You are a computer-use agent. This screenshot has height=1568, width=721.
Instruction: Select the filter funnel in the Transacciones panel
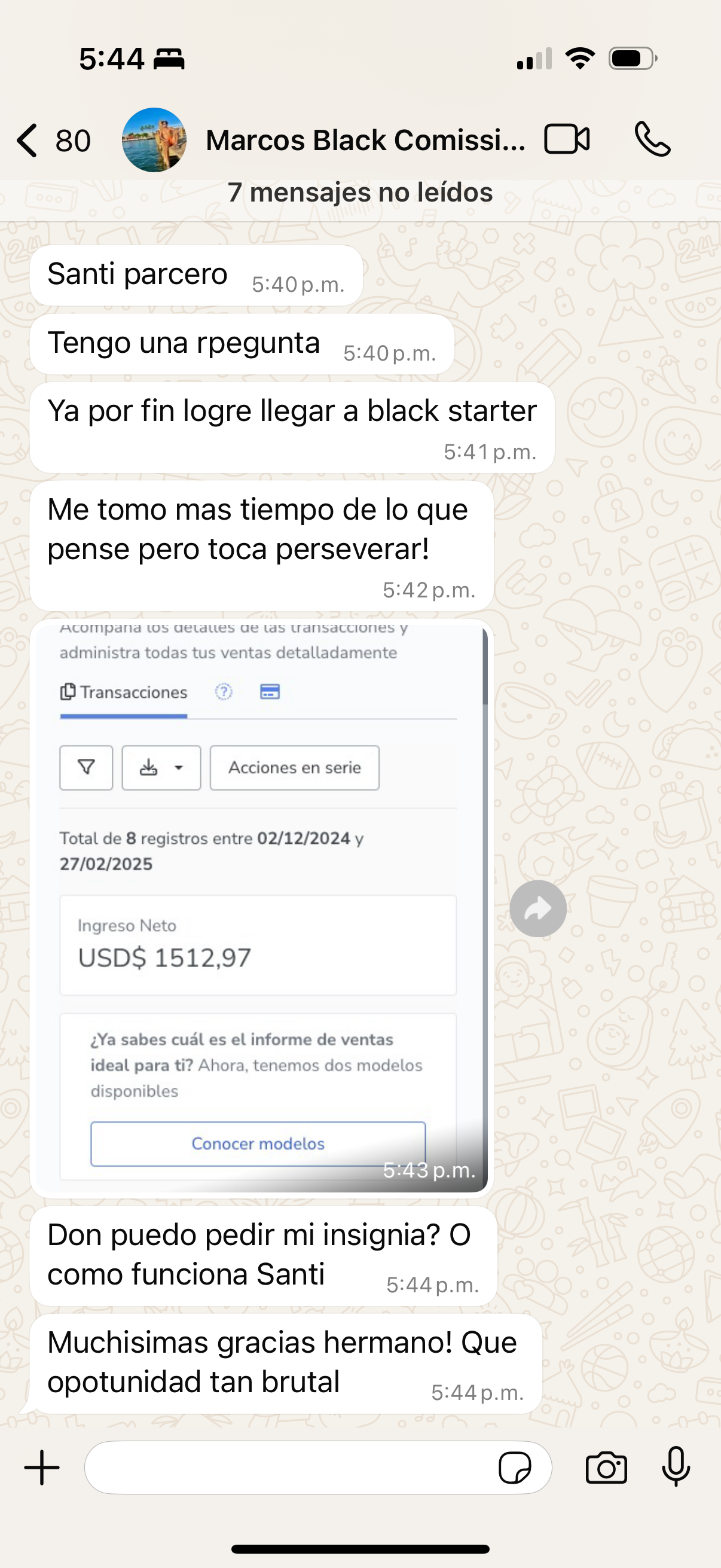[85, 768]
